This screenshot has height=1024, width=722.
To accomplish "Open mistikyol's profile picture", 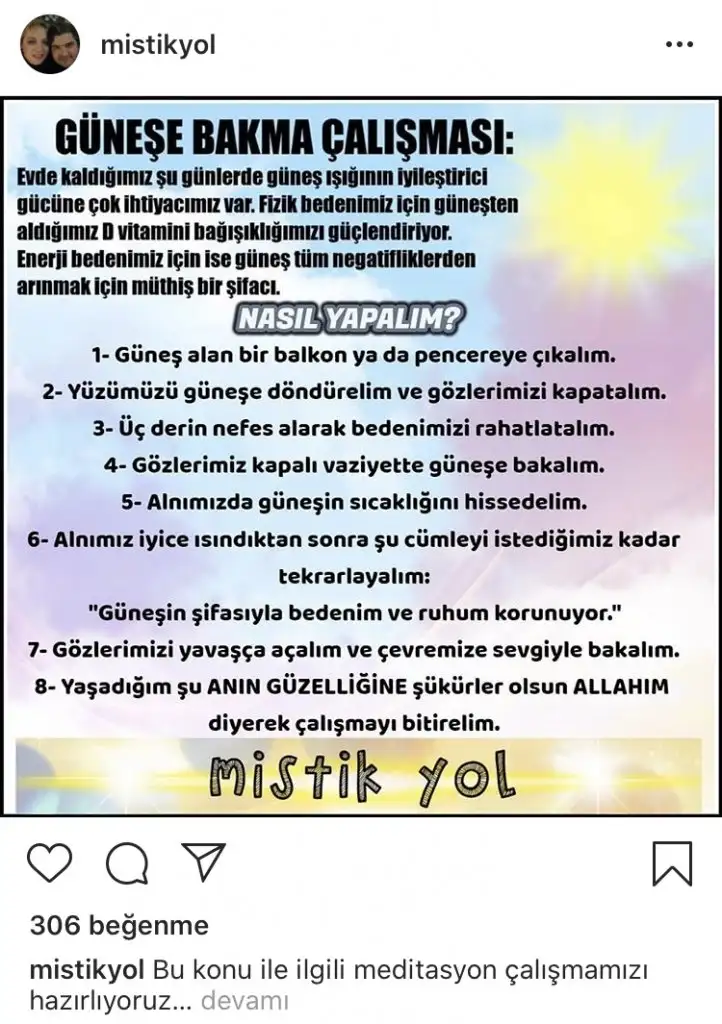I will pyautogui.click(x=50, y=45).
